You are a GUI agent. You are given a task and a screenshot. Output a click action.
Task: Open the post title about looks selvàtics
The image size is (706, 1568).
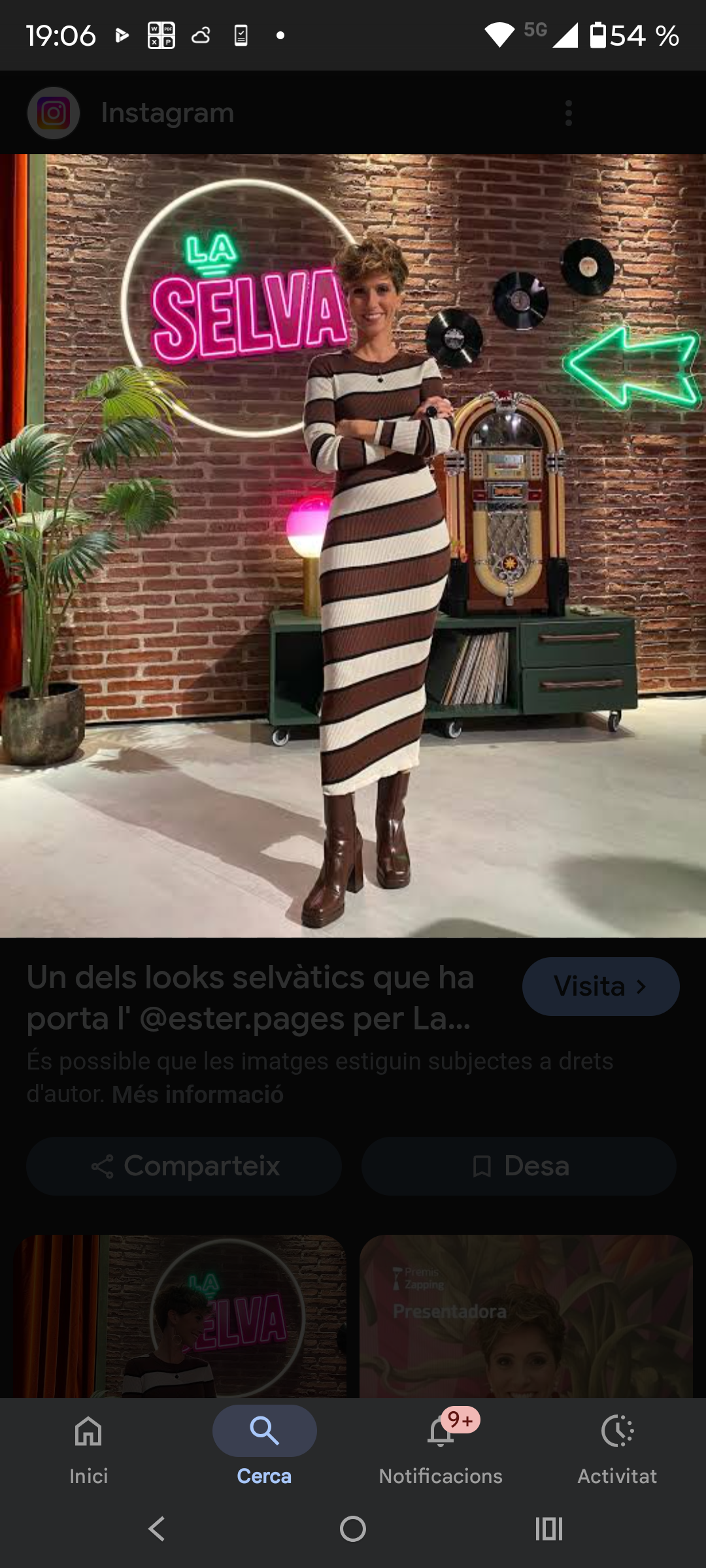point(250,998)
